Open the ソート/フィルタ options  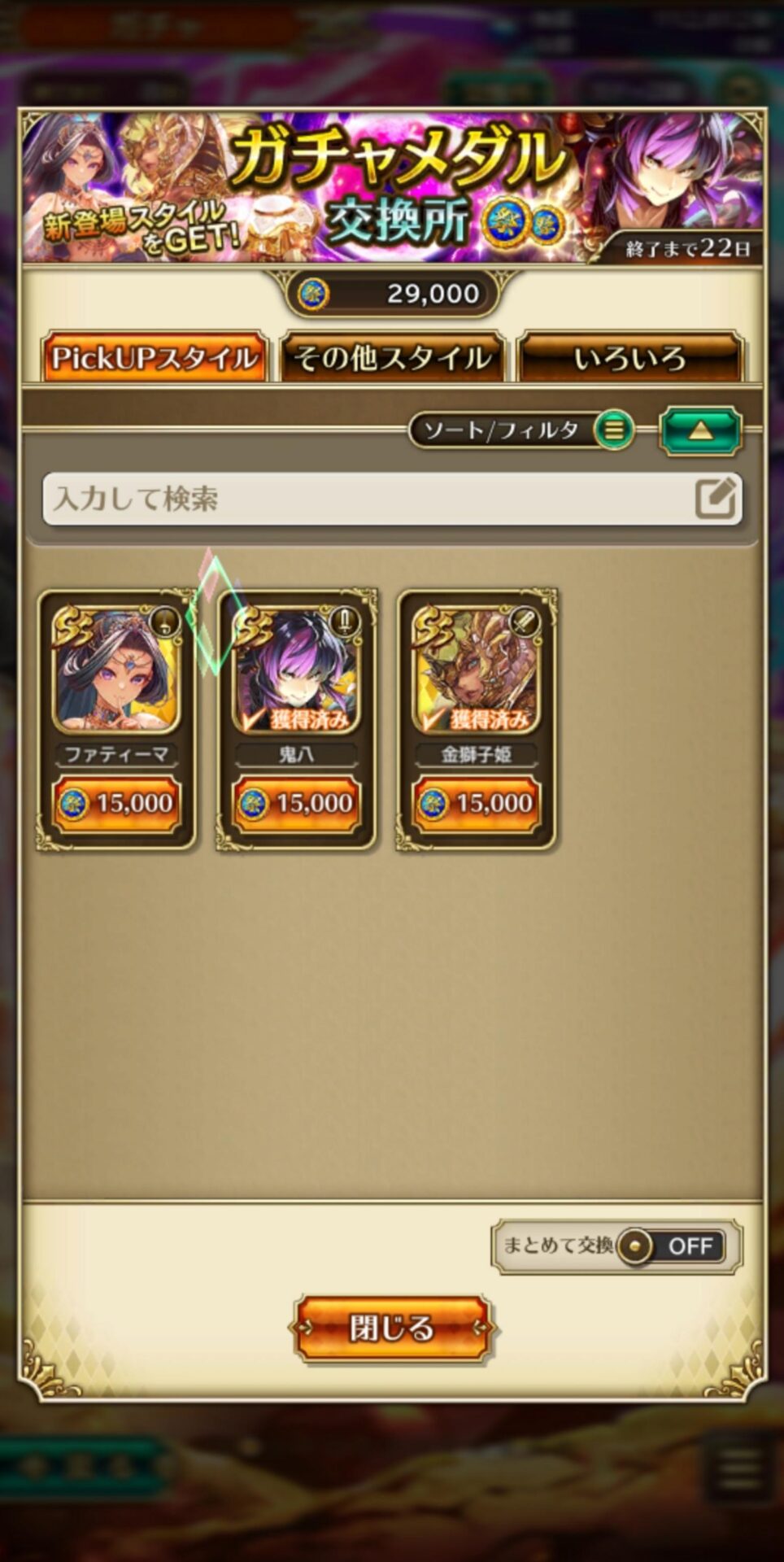(520, 429)
